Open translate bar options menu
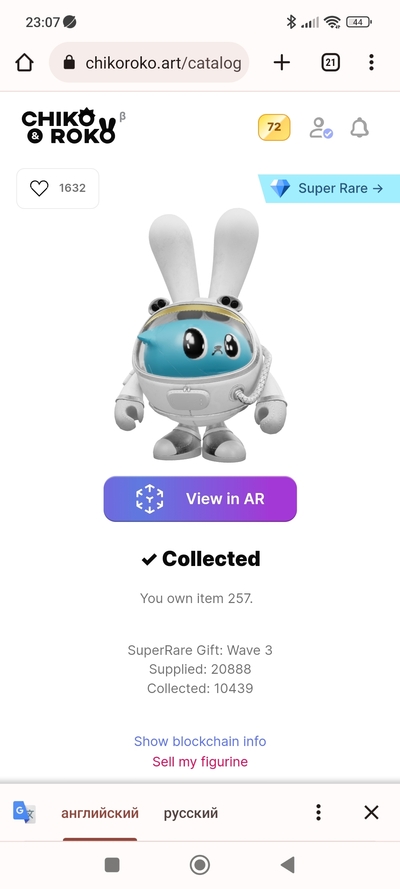400x889 pixels. tap(318, 812)
